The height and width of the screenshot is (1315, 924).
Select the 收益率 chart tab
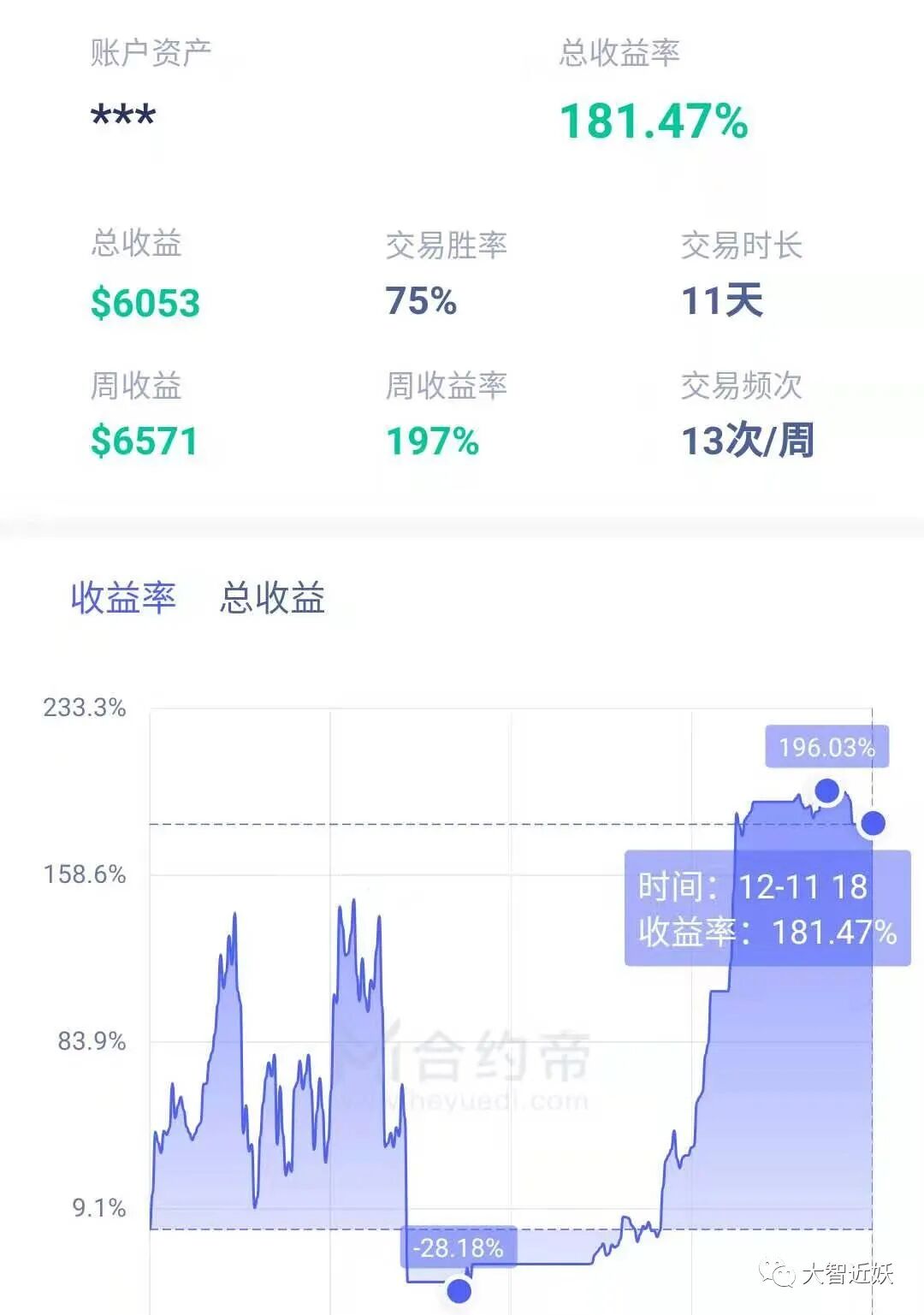[x=123, y=597]
